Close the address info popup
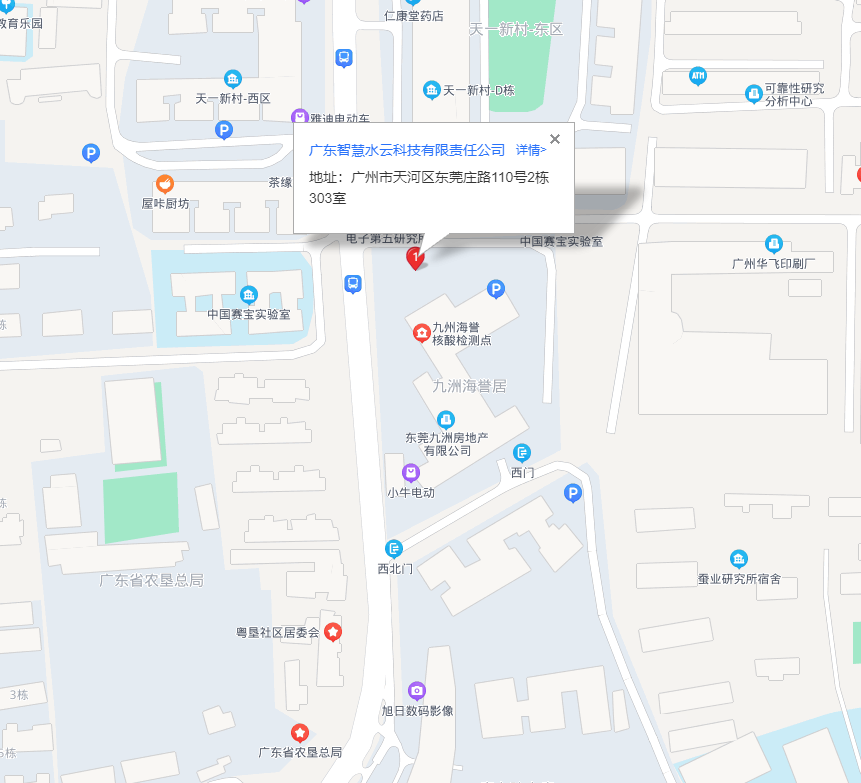Screen dimensions: 861x783 click(555, 139)
